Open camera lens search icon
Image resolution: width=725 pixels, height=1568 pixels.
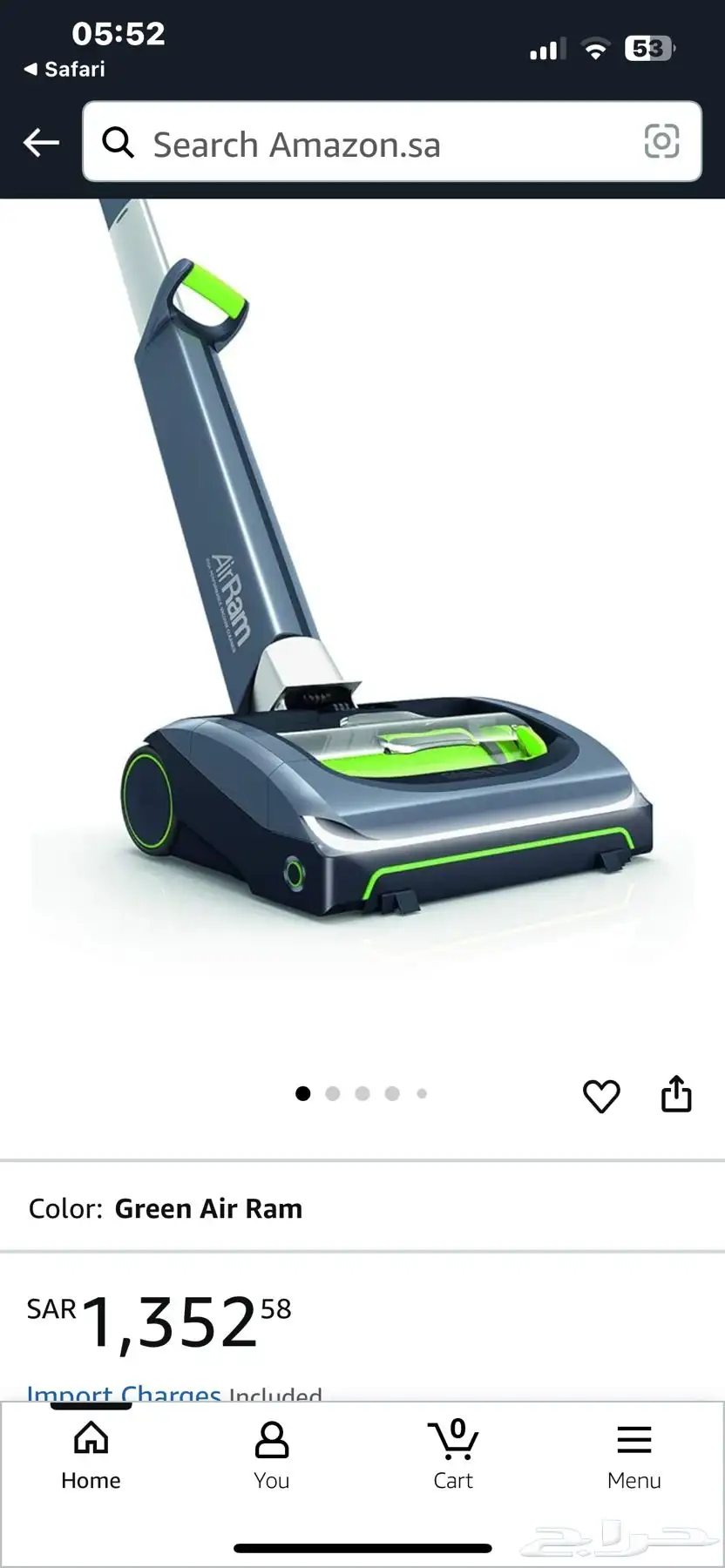point(661,141)
